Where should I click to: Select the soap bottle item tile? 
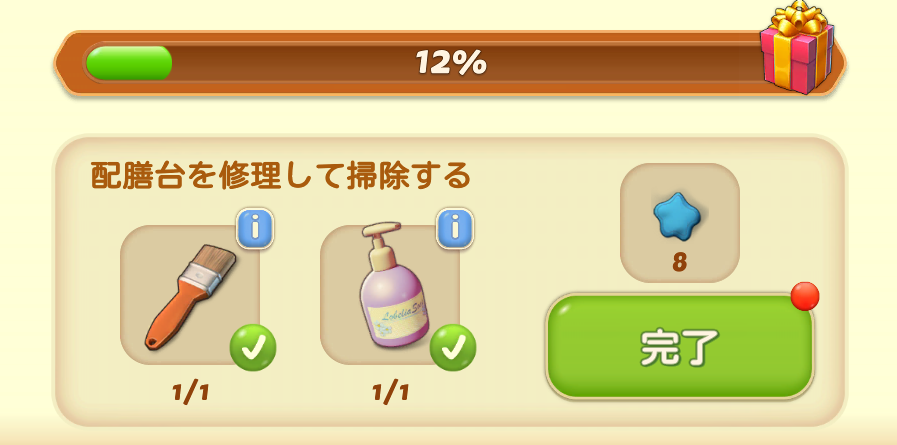[x=388, y=294]
